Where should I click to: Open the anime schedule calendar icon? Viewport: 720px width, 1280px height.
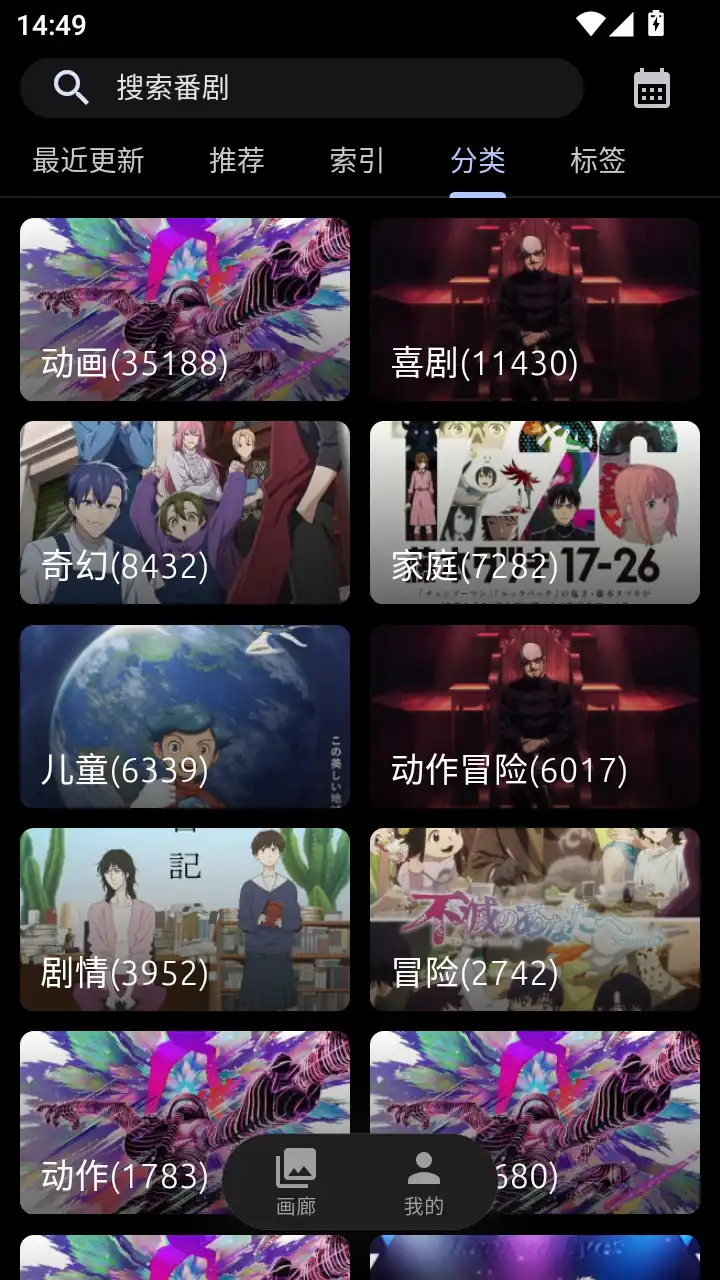tap(651, 88)
